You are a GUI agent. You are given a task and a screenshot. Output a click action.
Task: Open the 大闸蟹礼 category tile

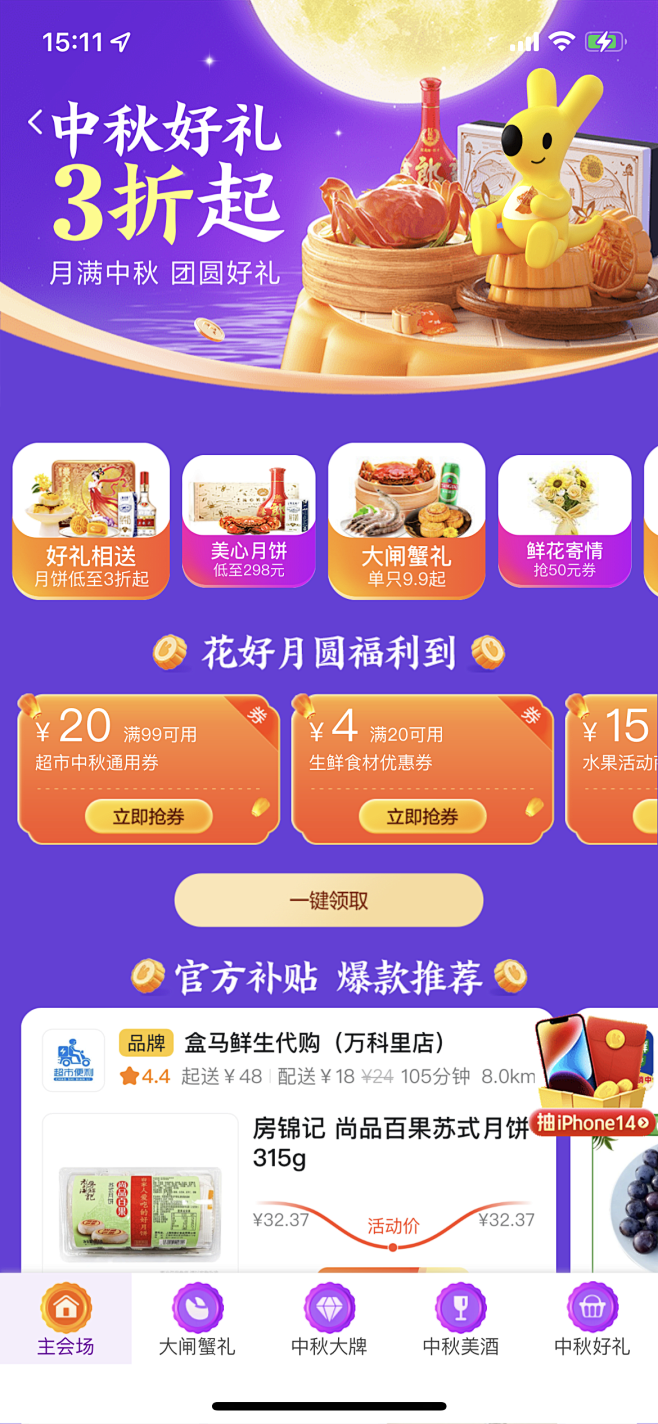tap(407, 521)
